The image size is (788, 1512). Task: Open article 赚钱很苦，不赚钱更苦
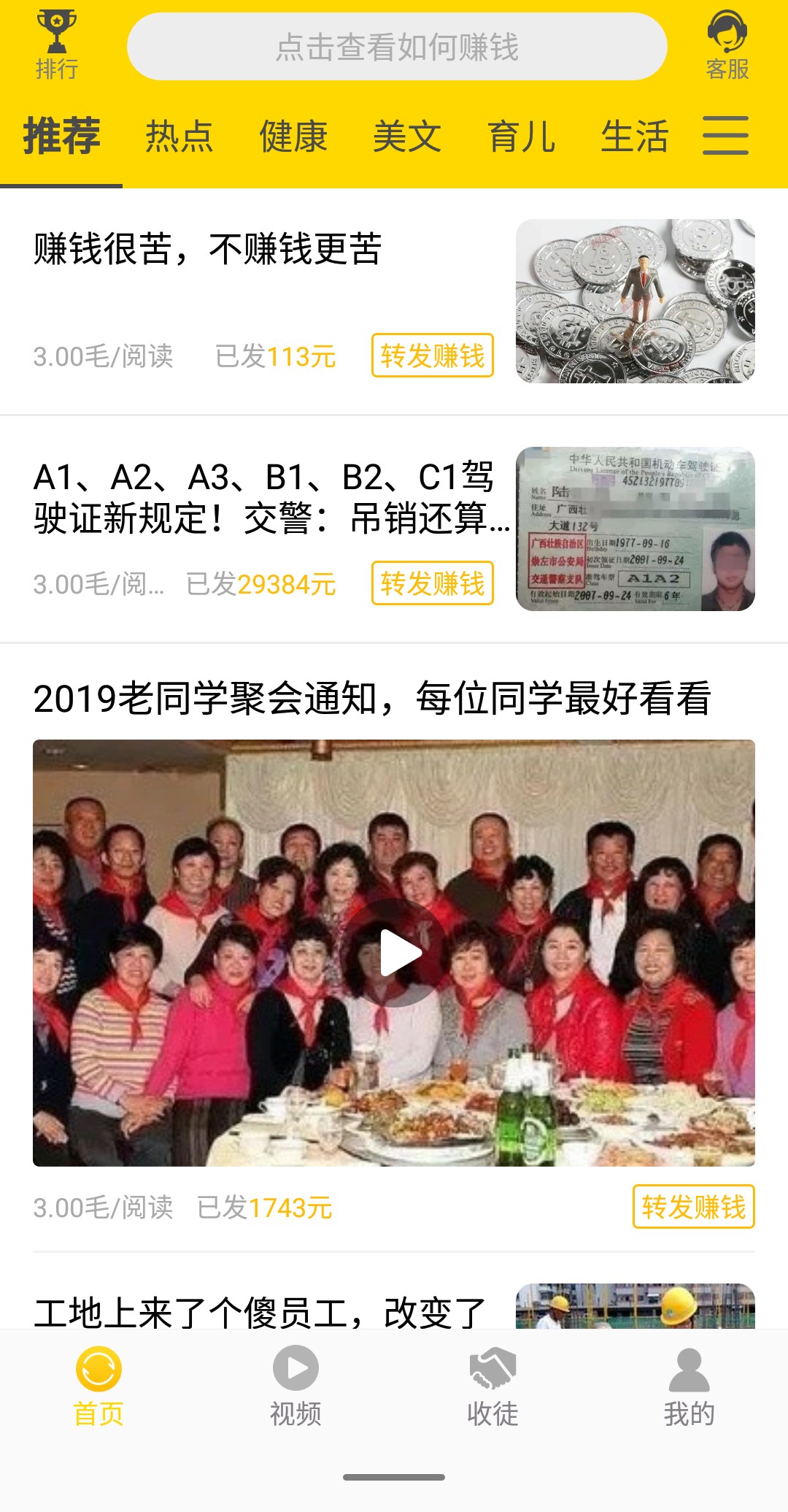[x=208, y=250]
